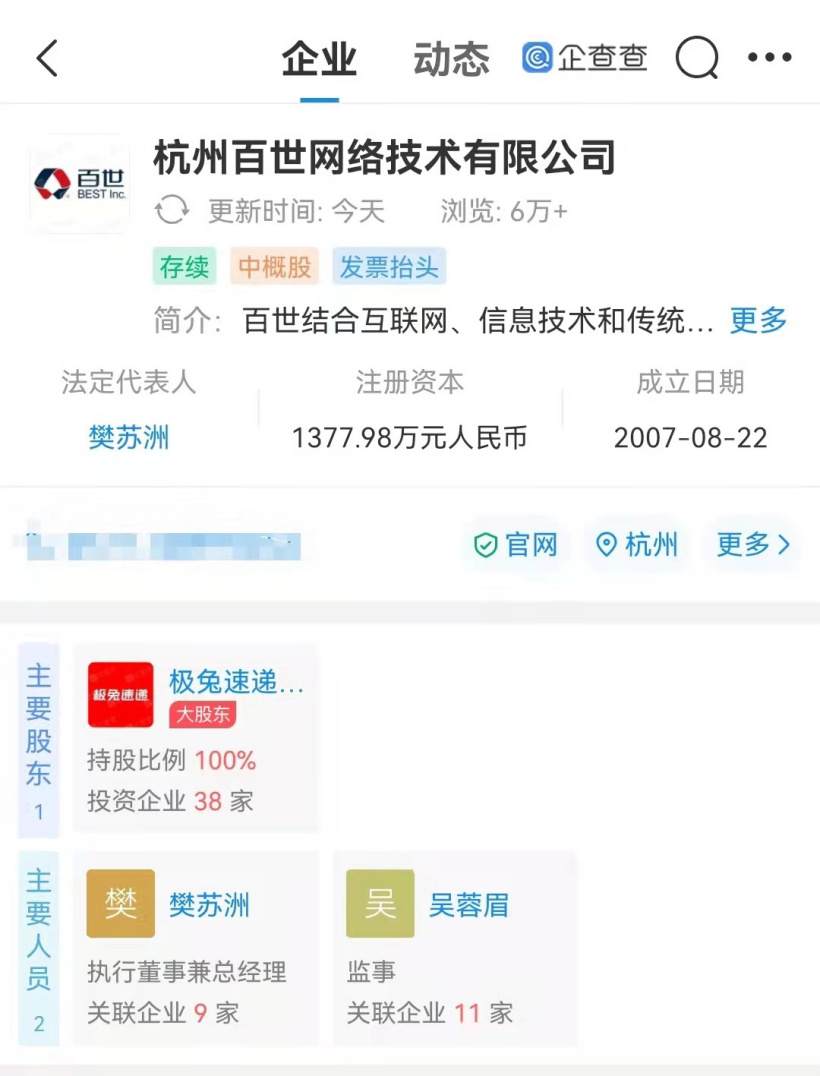Show more contact options via 更多 chevron
The height and width of the screenshot is (1076, 820).
[x=753, y=545]
